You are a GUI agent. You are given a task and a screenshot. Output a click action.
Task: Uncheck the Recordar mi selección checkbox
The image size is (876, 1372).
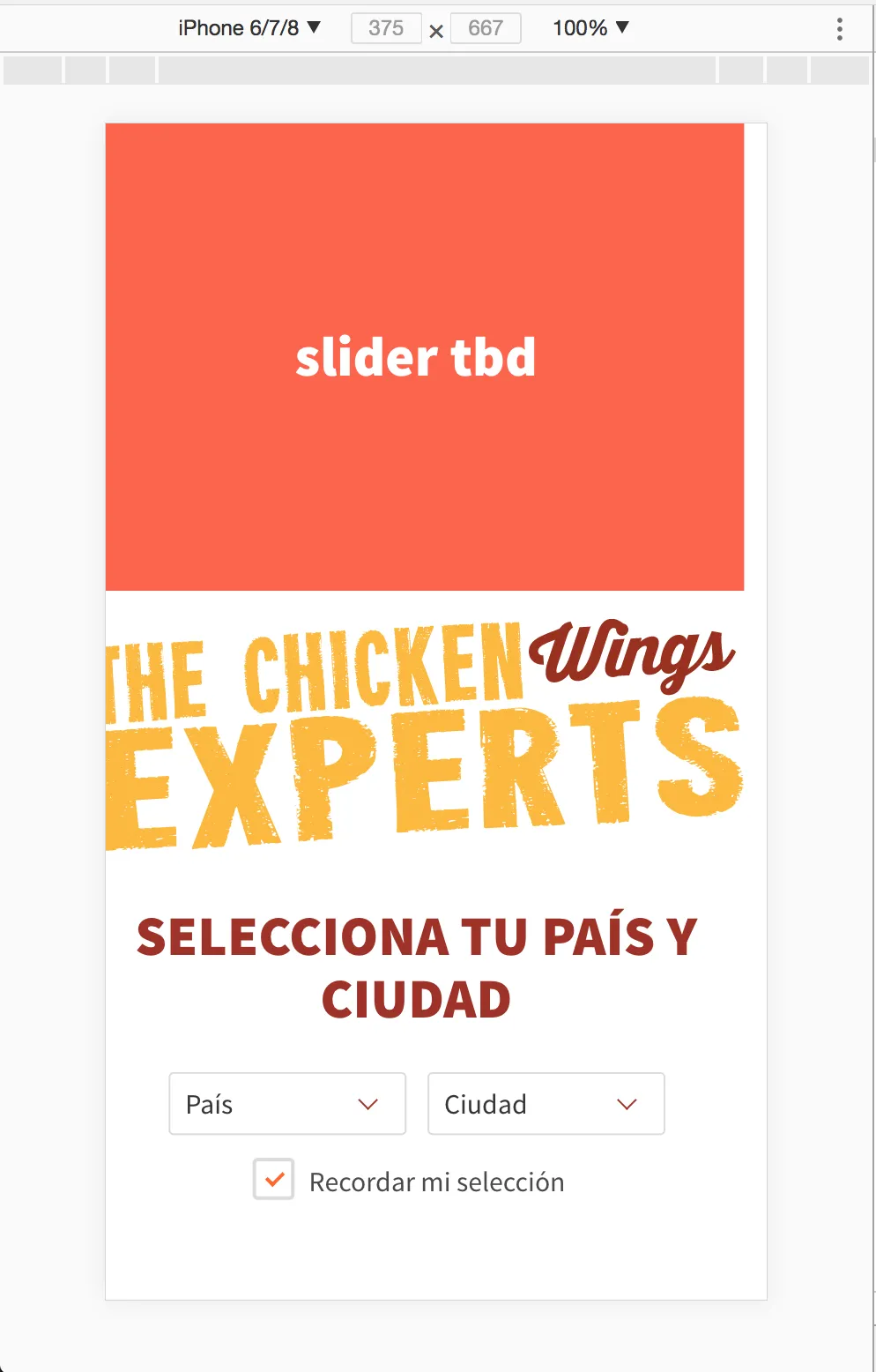click(x=274, y=1180)
